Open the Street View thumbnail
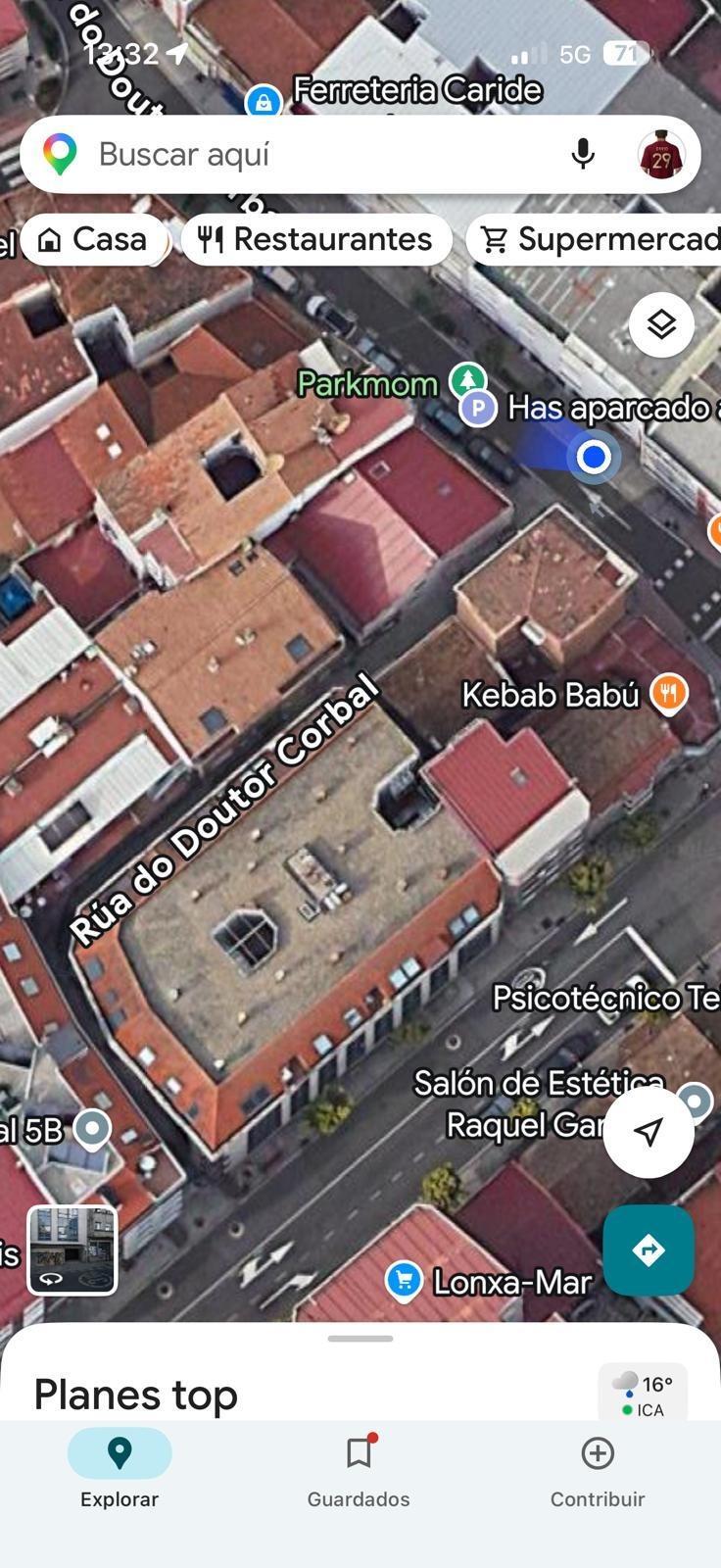 pyautogui.click(x=72, y=1249)
